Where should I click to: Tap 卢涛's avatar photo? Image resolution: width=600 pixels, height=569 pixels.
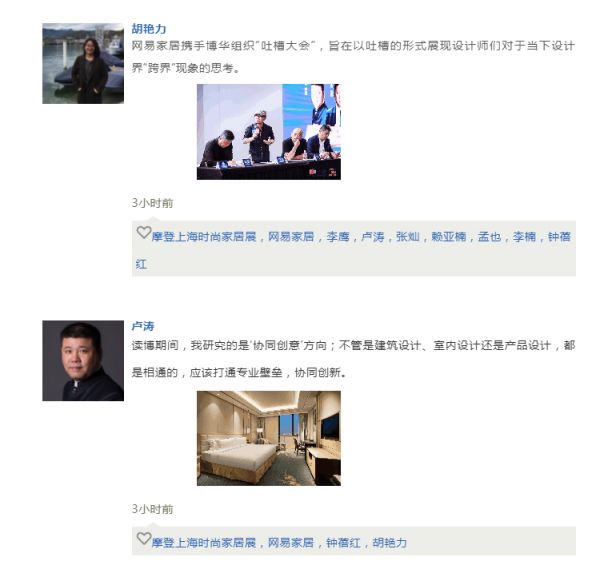pos(83,360)
